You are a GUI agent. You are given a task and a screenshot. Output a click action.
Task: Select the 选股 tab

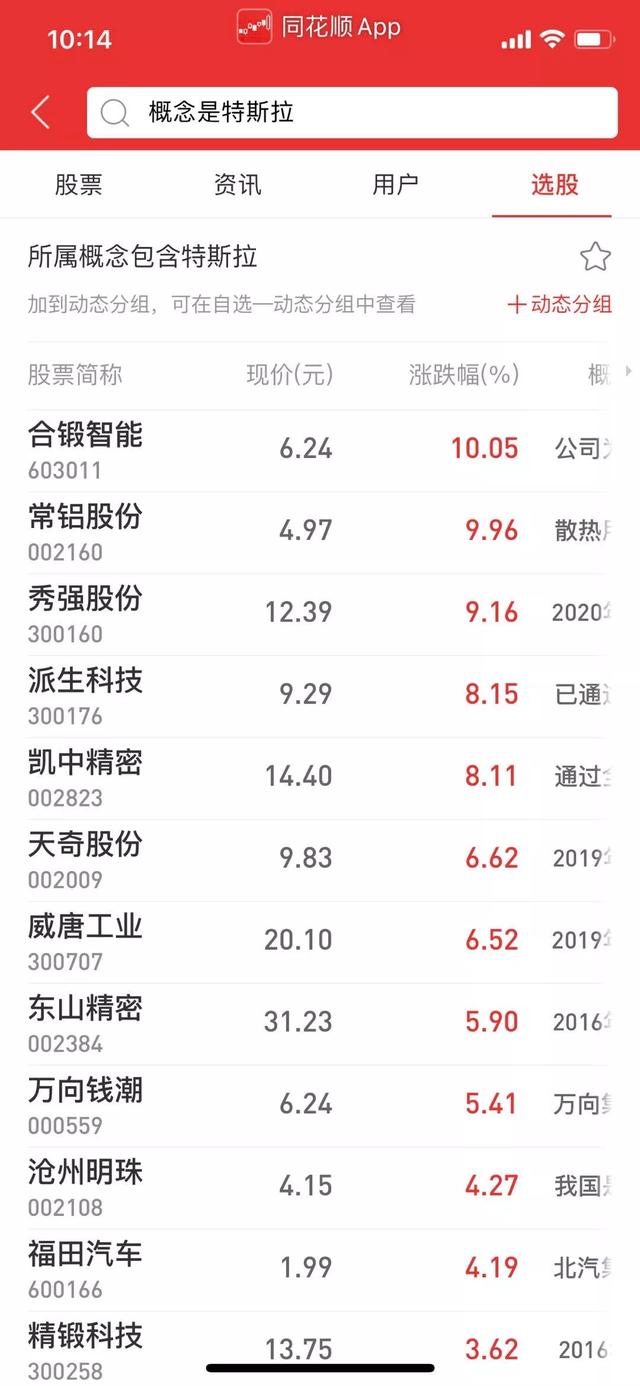(554, 185)
